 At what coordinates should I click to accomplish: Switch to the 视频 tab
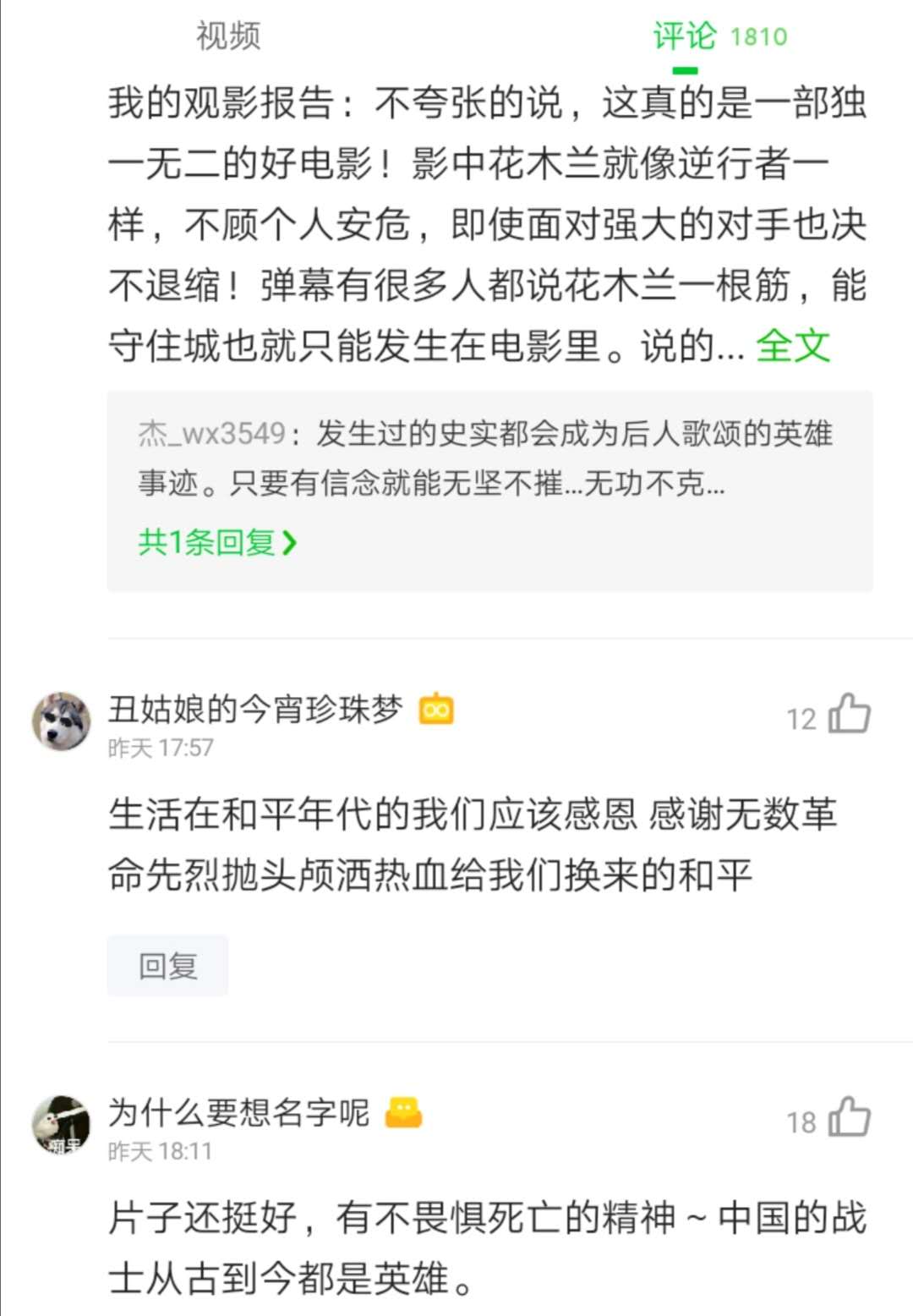[228, 36]
